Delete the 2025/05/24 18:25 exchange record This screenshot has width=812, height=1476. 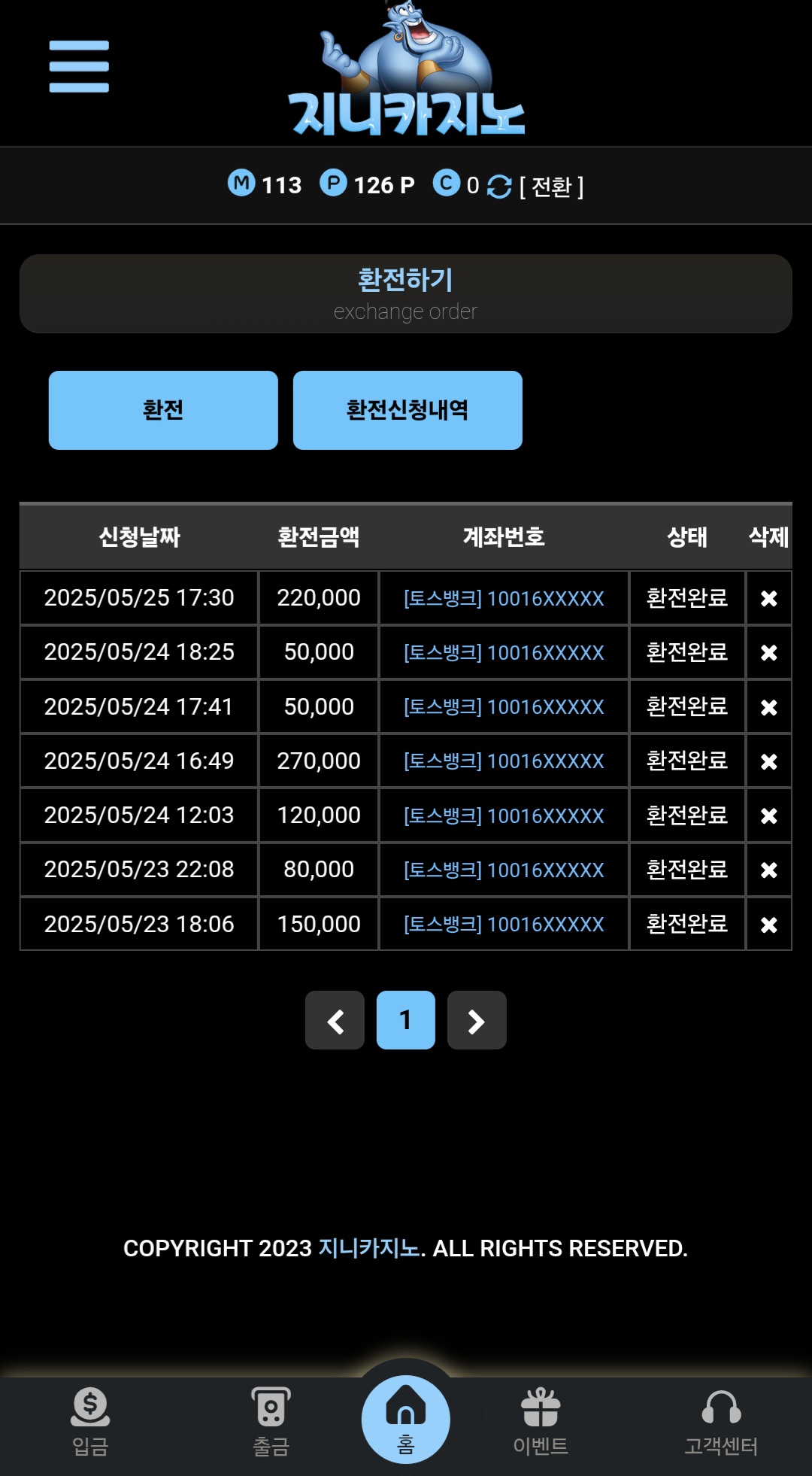(x=768, y=652)
